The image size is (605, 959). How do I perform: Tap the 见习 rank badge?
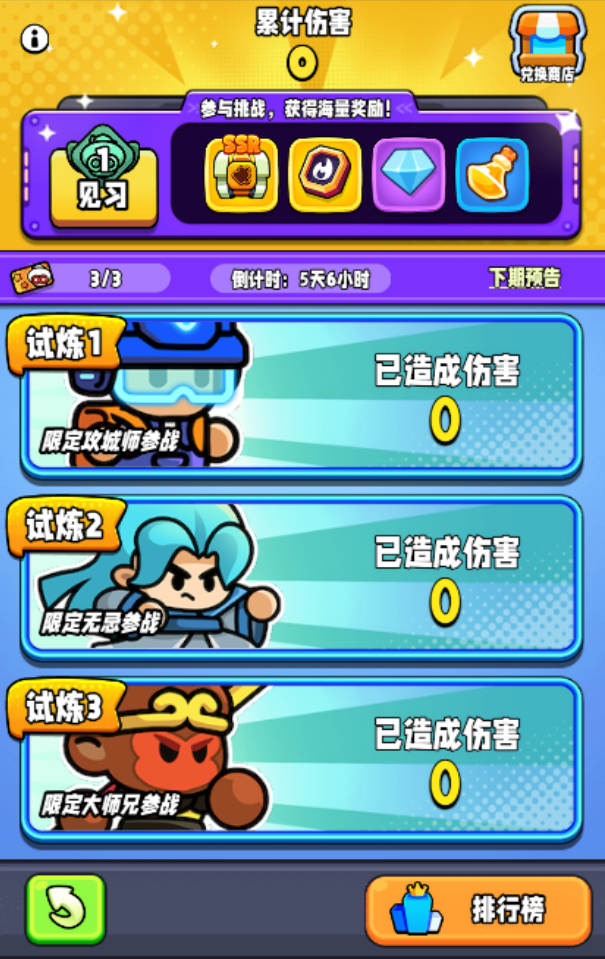click(x=103, y=176)
